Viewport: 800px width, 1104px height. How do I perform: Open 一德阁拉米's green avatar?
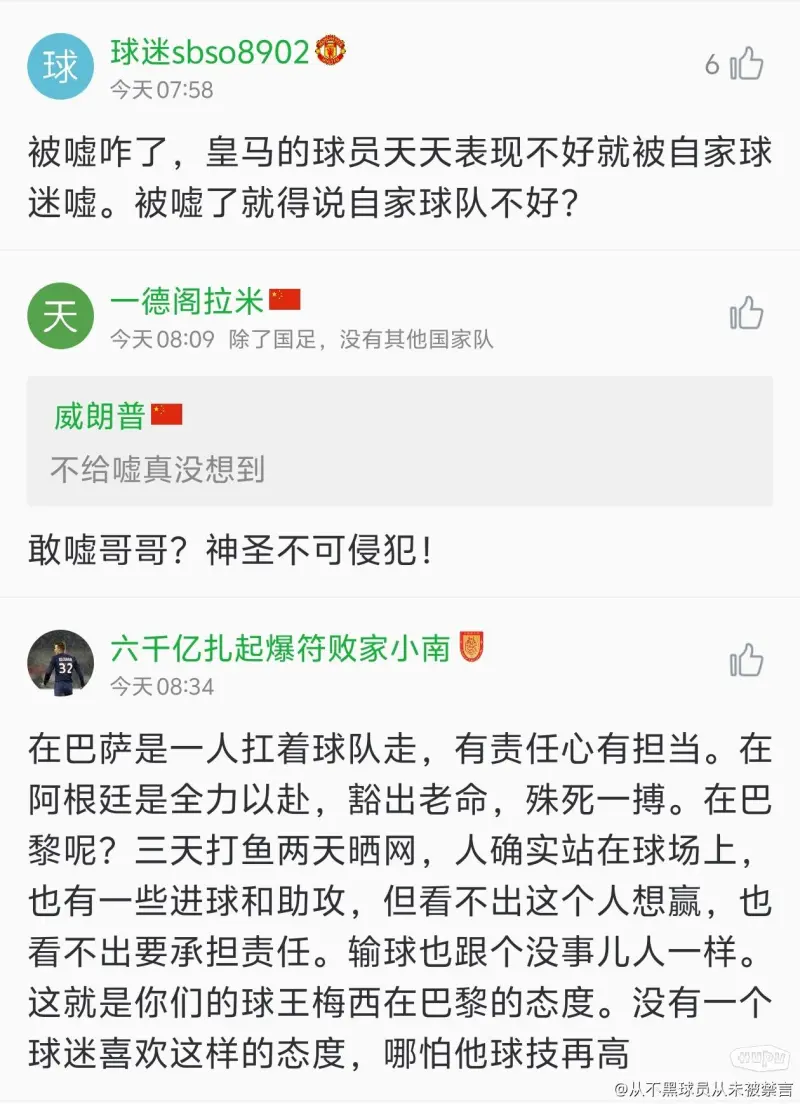click(x=60, y=316)
